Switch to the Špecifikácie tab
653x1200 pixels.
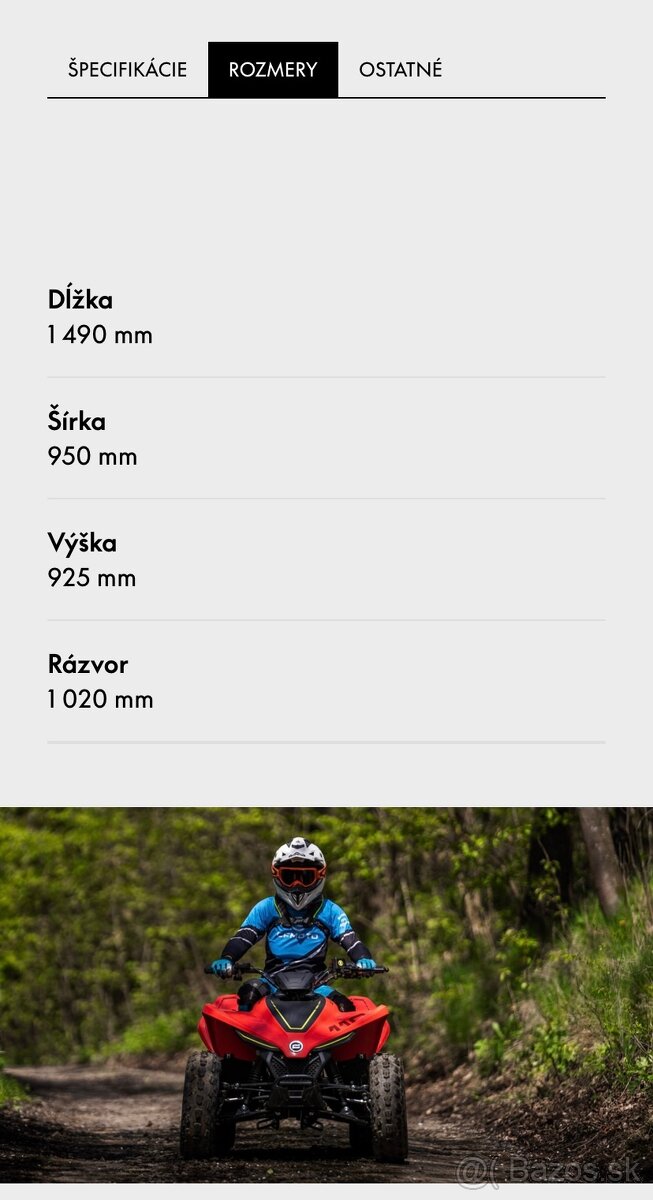click(127, 70)
